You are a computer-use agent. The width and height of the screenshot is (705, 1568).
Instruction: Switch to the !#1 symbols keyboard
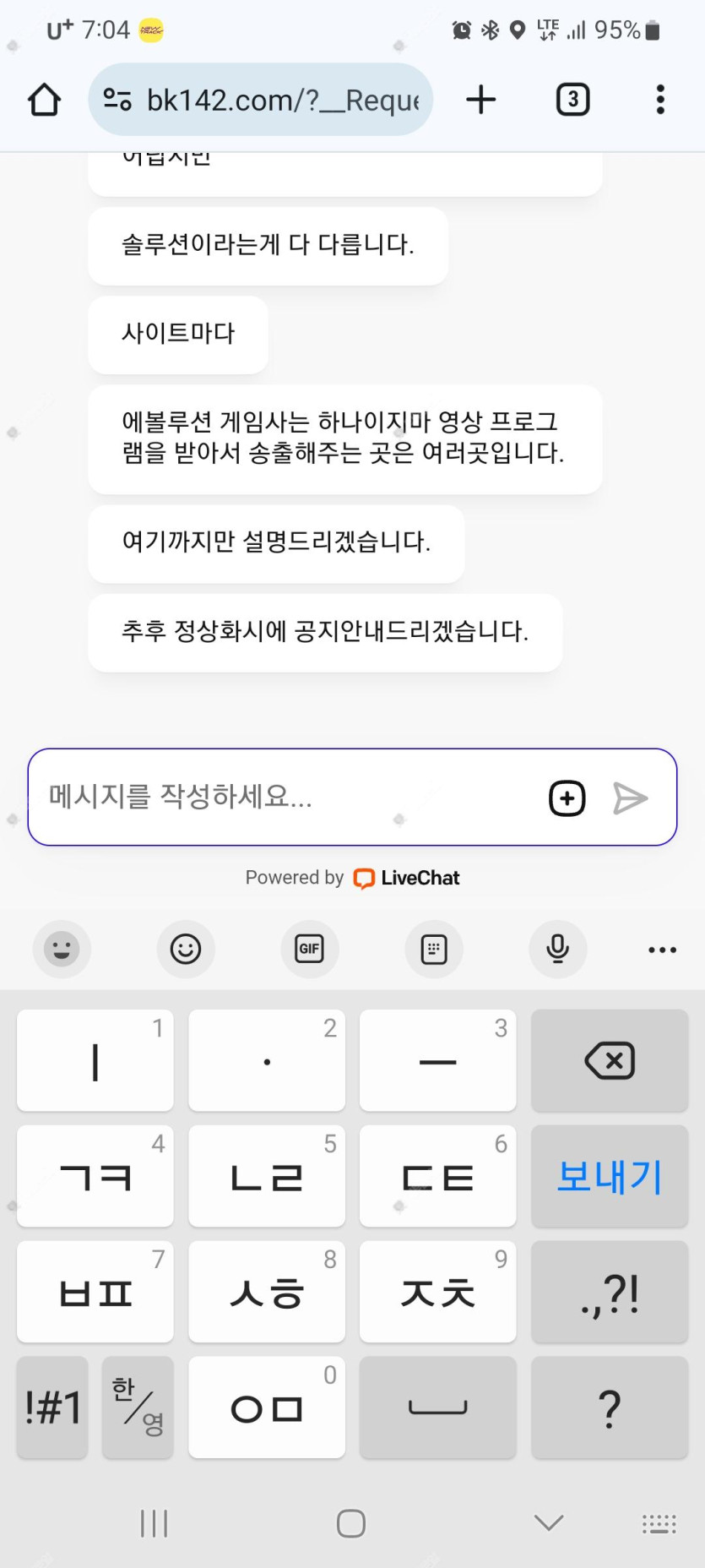click(x=52, y=1407)
